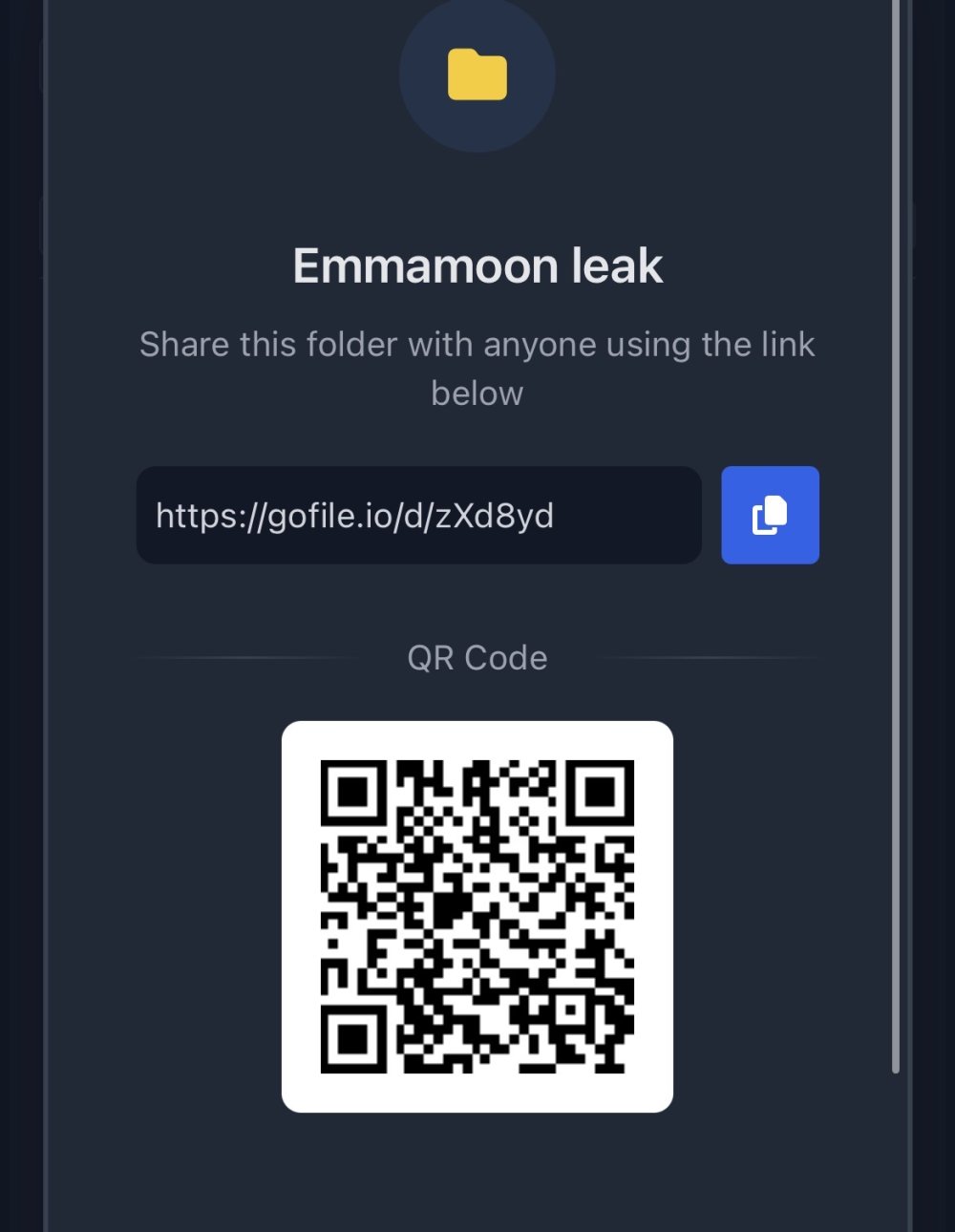Select the gofile.io link field
The width and height of the screenshot is (955, 1232).
pyautogui.click(x=418, y=516)
